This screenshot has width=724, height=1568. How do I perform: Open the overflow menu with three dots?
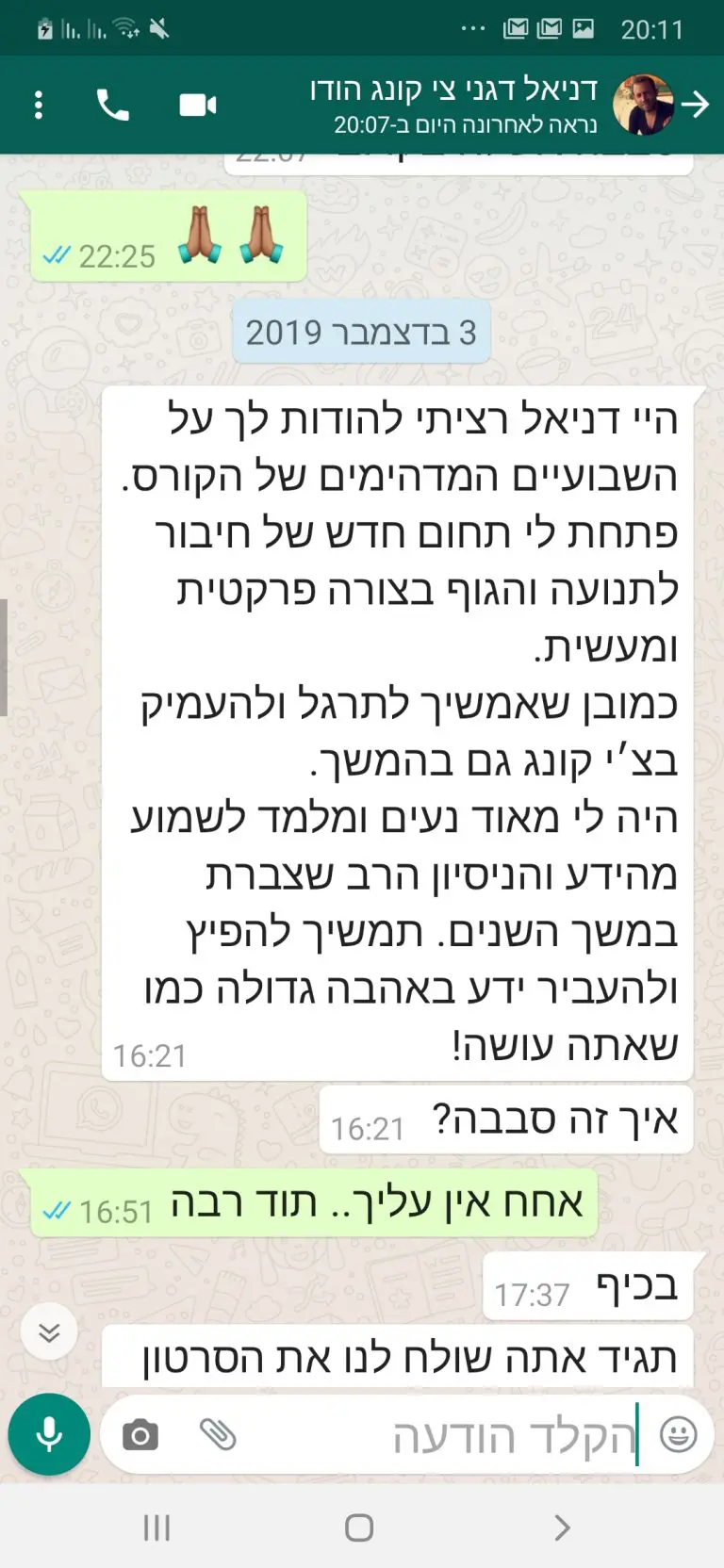click(x=39, y=105)
